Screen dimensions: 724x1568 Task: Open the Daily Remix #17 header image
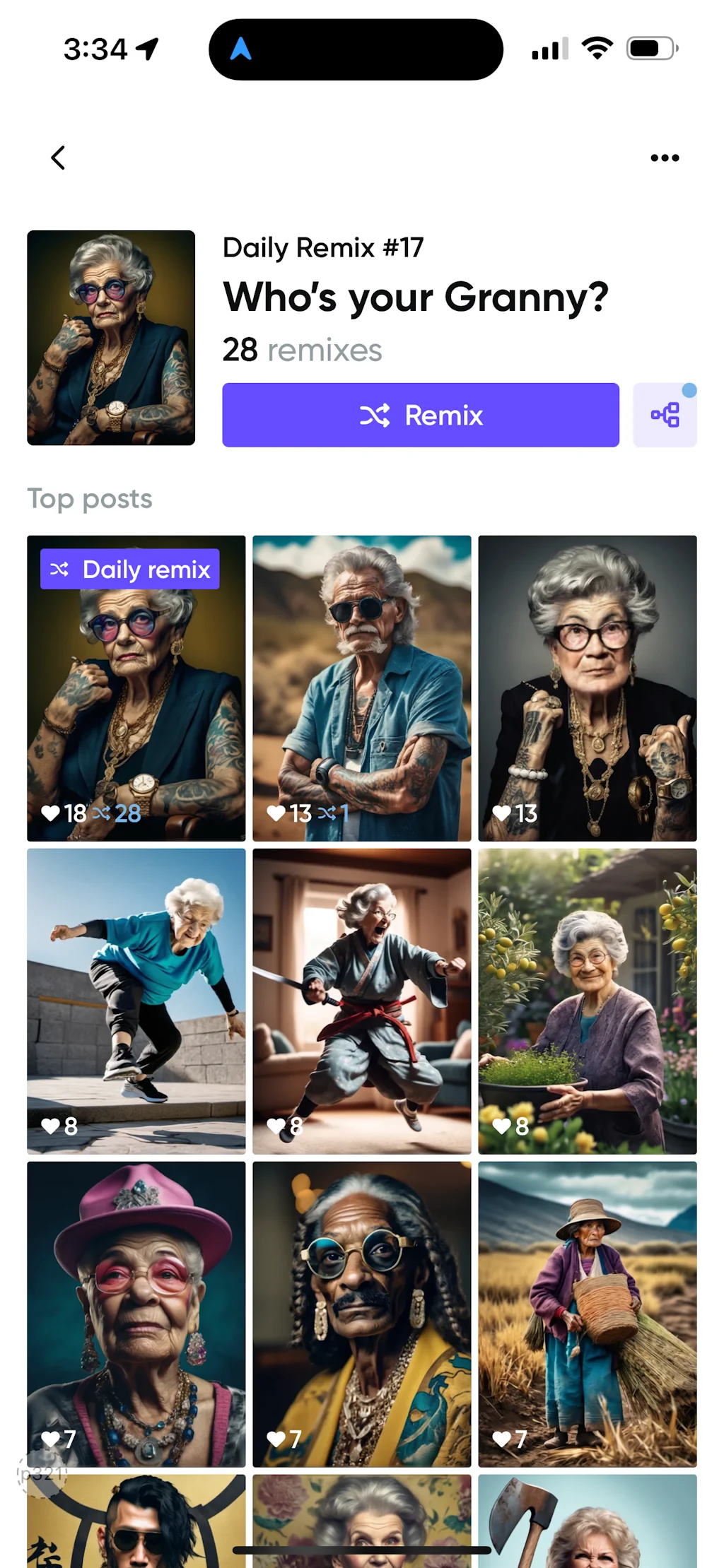tap(111, 338)
